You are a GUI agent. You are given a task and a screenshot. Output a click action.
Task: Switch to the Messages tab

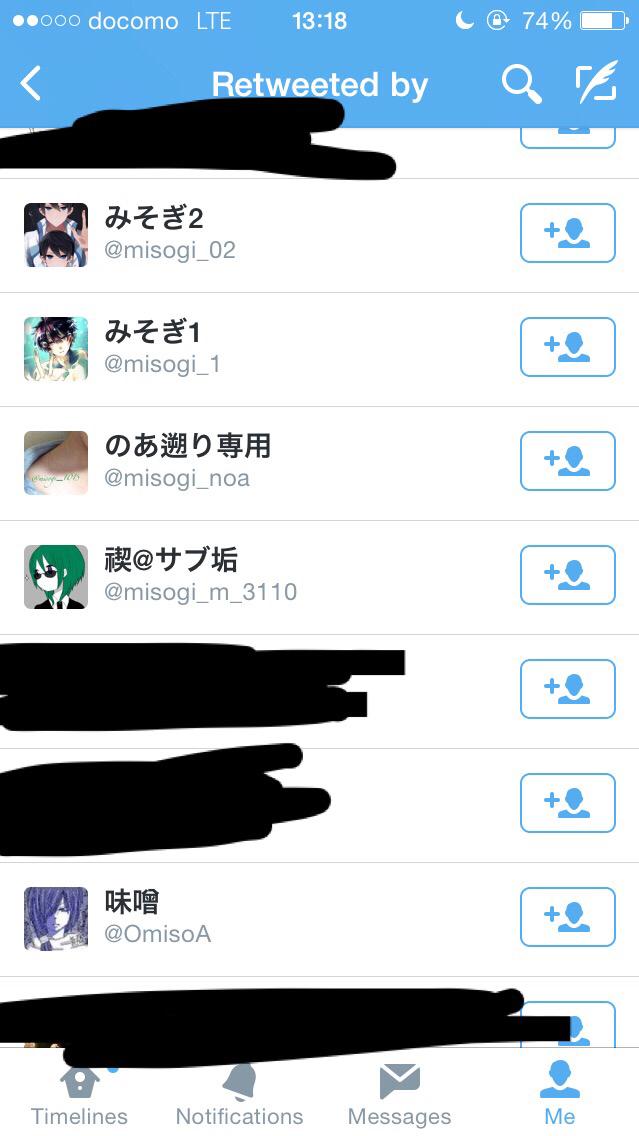point(399,1095)
